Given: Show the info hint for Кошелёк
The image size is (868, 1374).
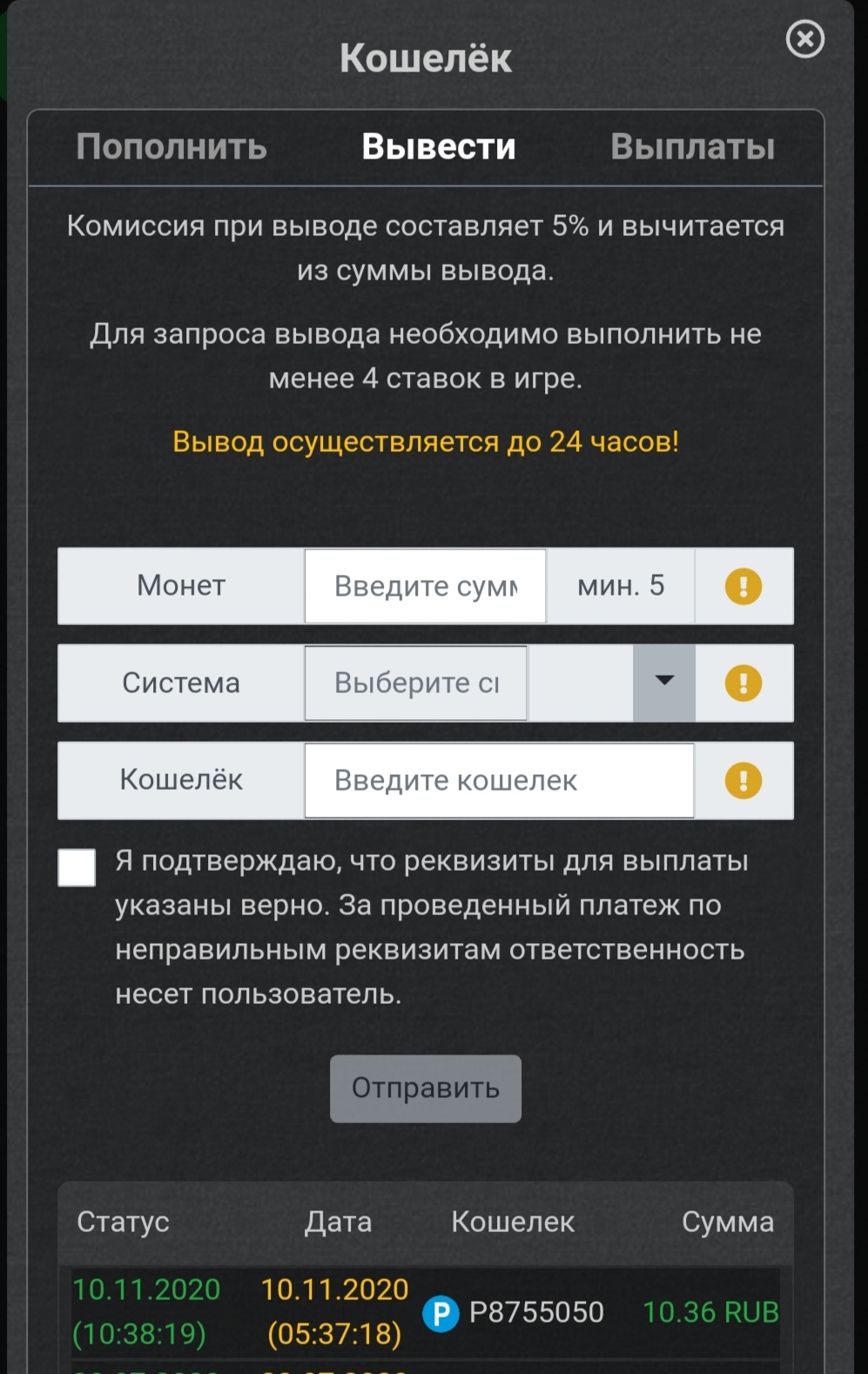Looking at the screenshot, I should [x=743, y=780].
